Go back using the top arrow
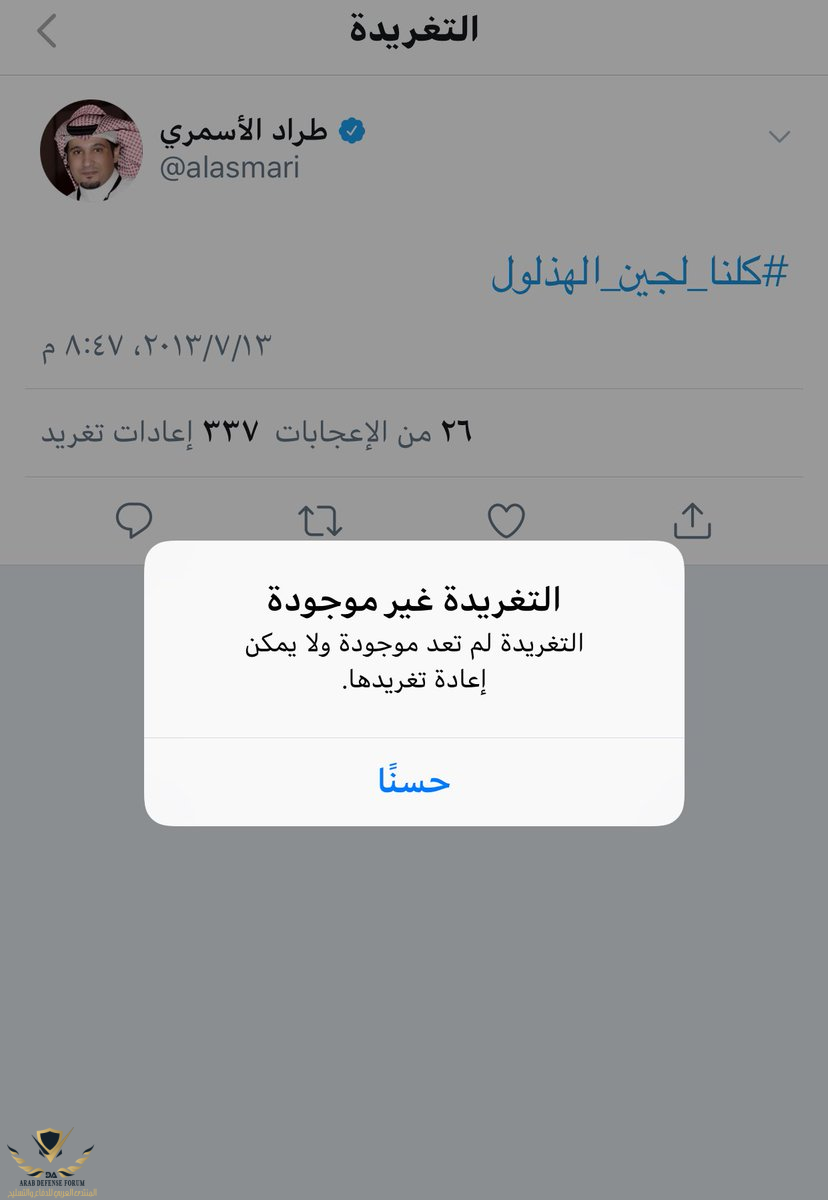Image resolution: width=828 pixels, height=1200 pixels. [x=46, y=31]
